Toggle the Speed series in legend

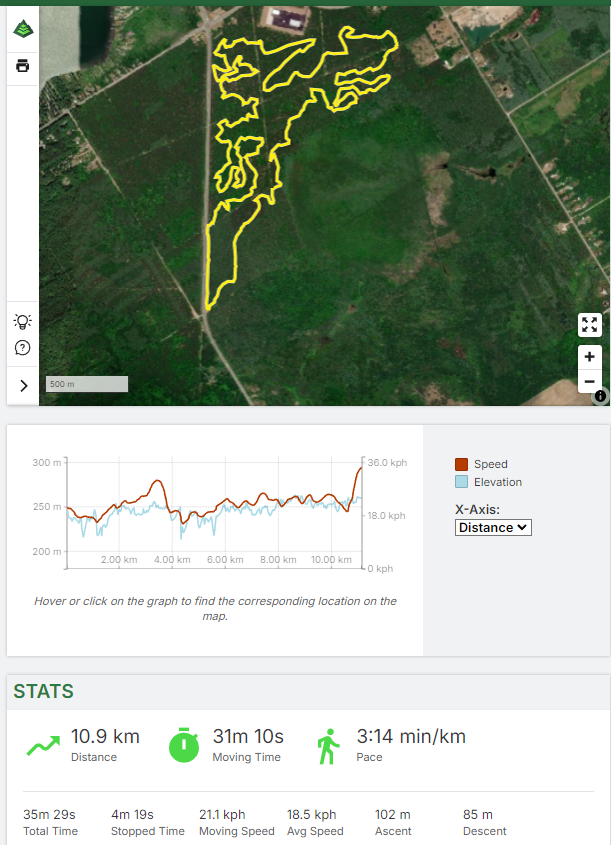click(x=482, y=464)
